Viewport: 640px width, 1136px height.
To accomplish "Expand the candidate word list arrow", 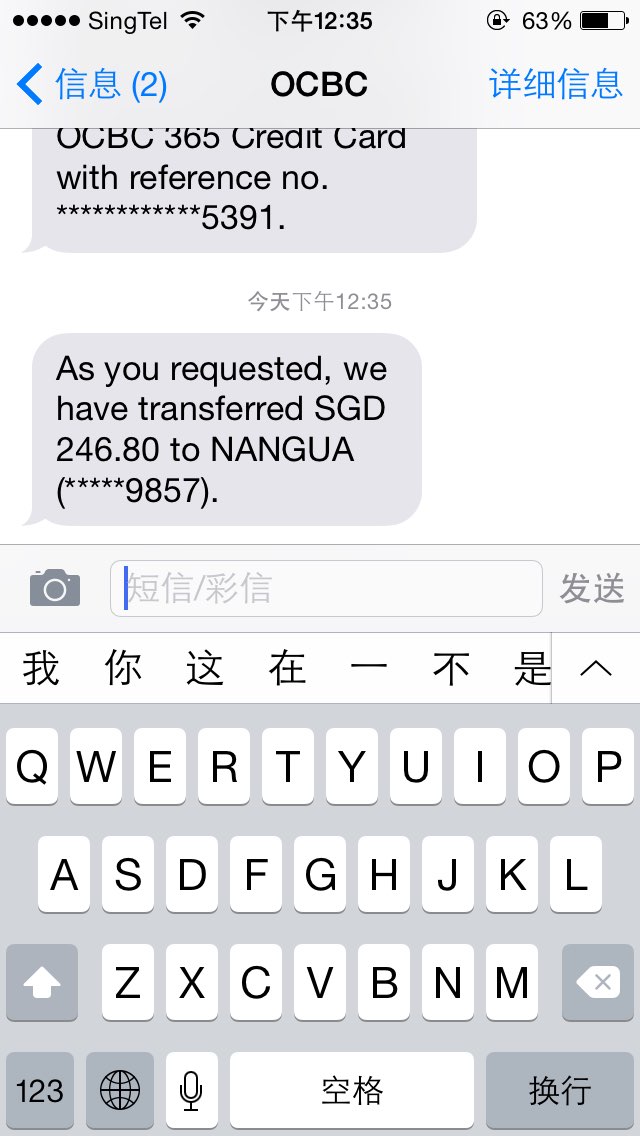I will pyautogui.click(x=596, y=668).
